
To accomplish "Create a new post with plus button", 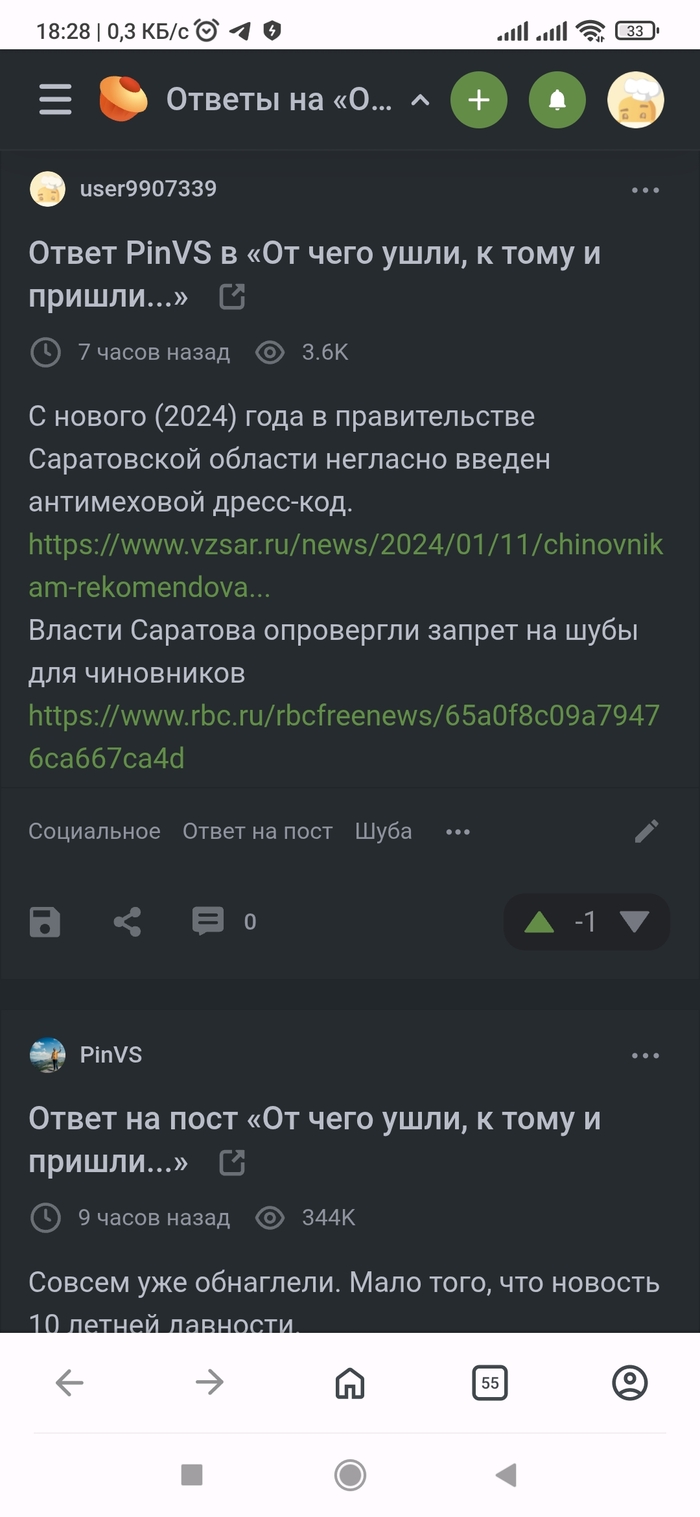I will coord(479,100).
